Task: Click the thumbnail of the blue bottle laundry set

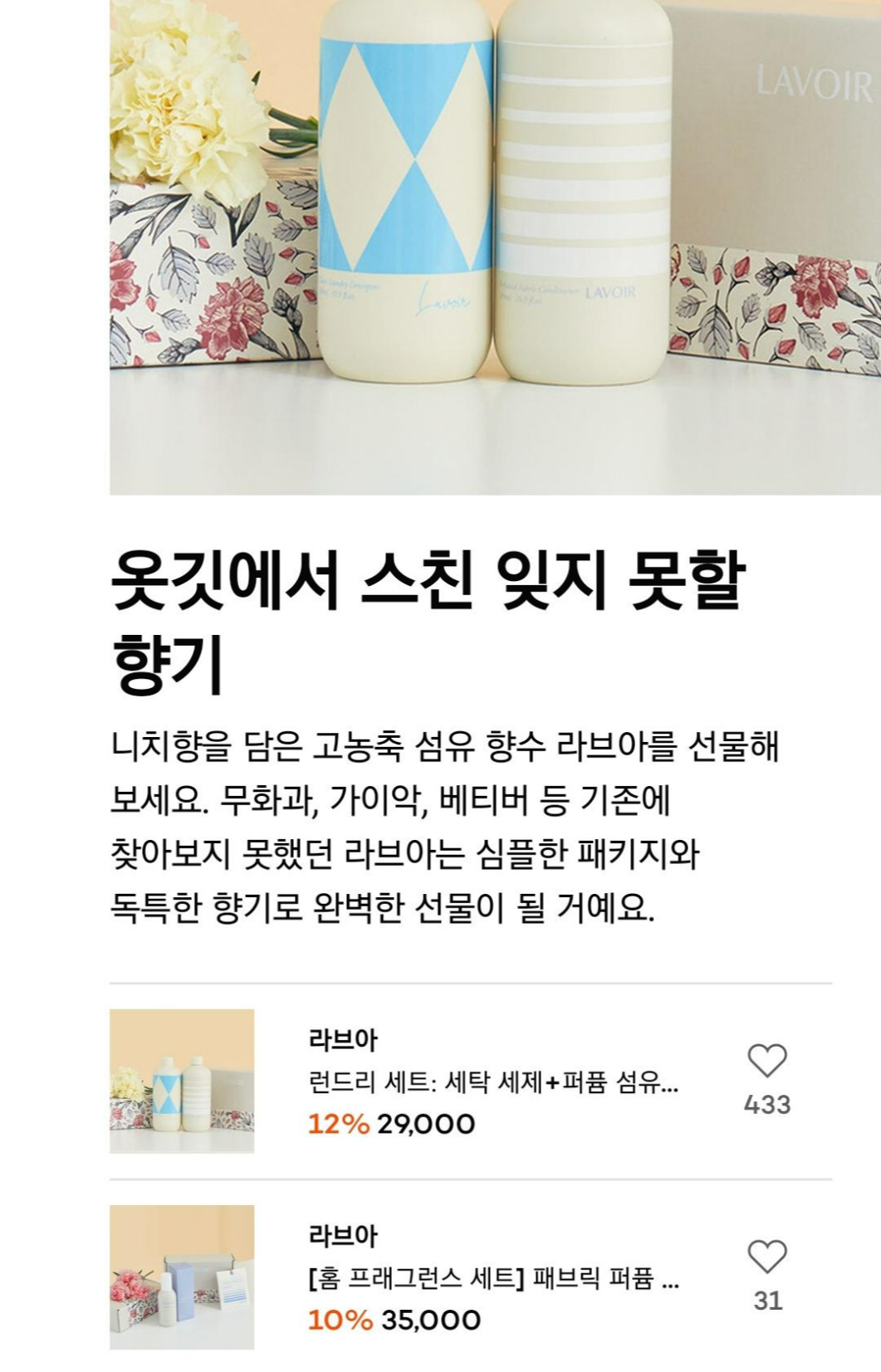Action: click(x=182, y=1083)
